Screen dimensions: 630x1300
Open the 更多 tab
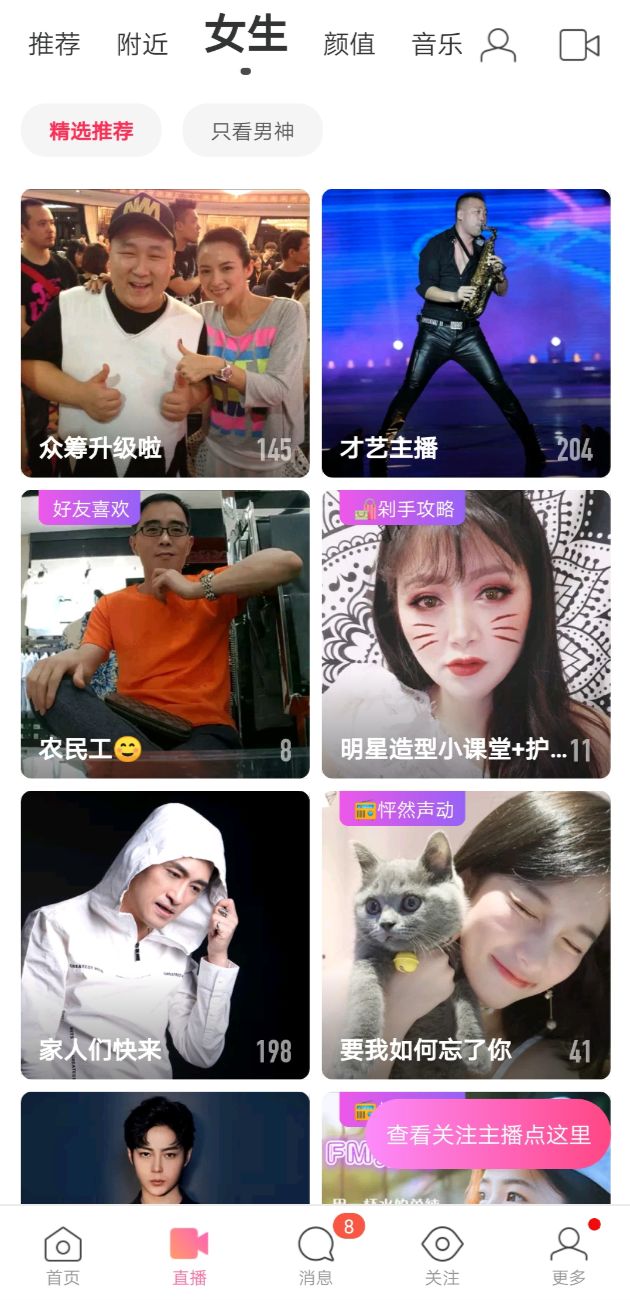click(568, 1256)
